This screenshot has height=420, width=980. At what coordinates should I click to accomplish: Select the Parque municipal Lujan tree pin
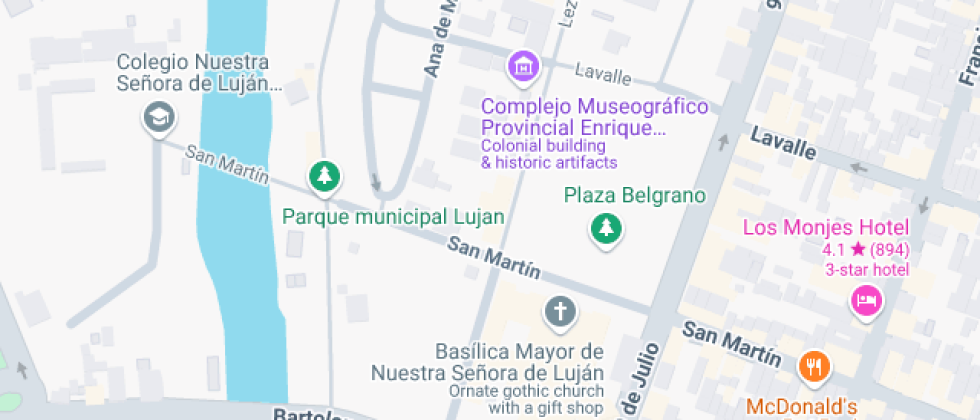tap(324, 178)
